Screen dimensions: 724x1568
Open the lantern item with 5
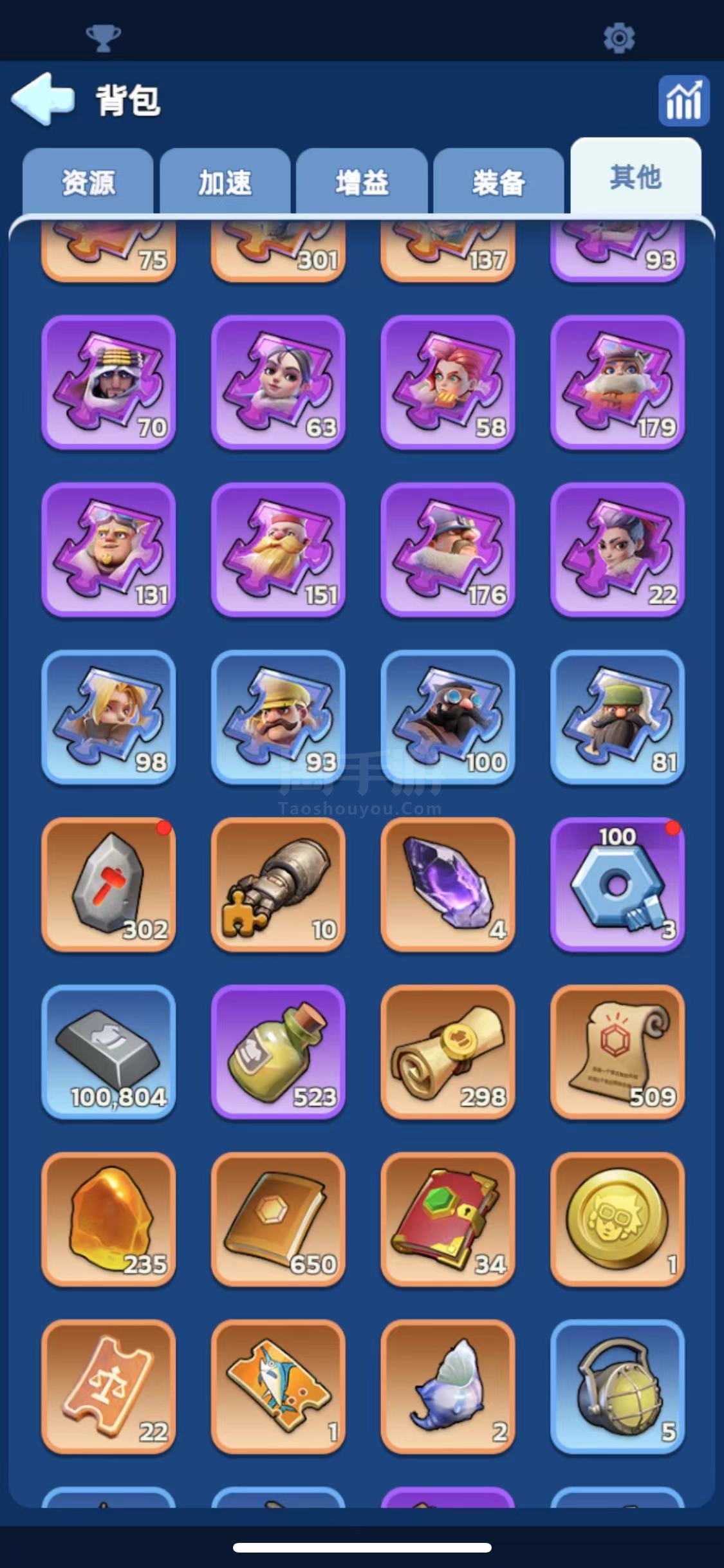coord(617,1386)
